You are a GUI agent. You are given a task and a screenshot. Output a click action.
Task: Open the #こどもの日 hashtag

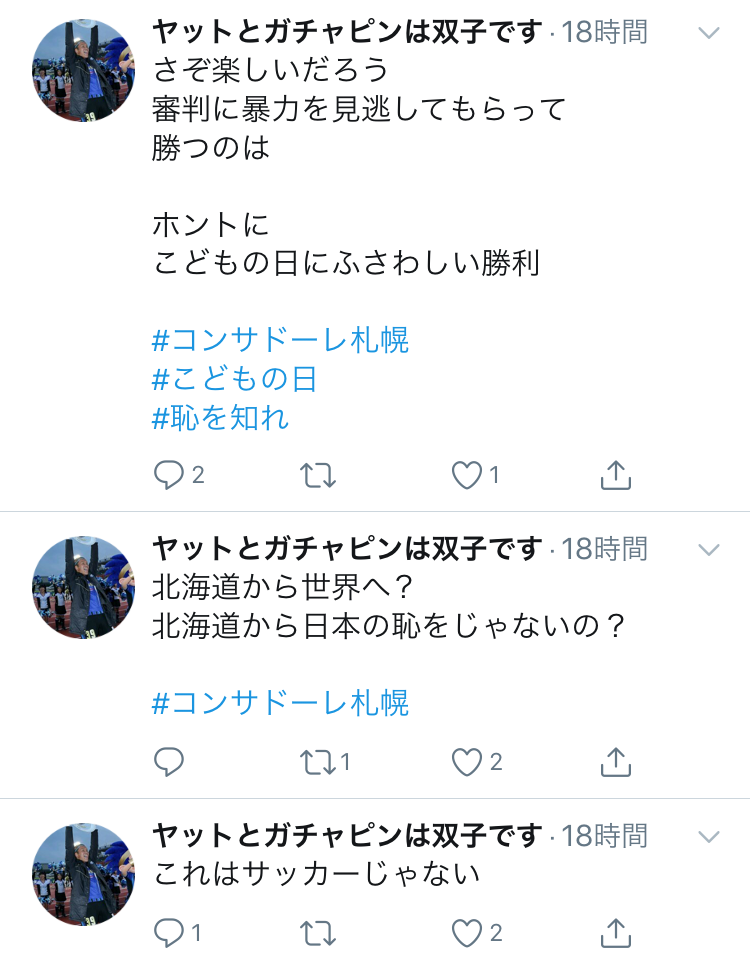[235, 379]
